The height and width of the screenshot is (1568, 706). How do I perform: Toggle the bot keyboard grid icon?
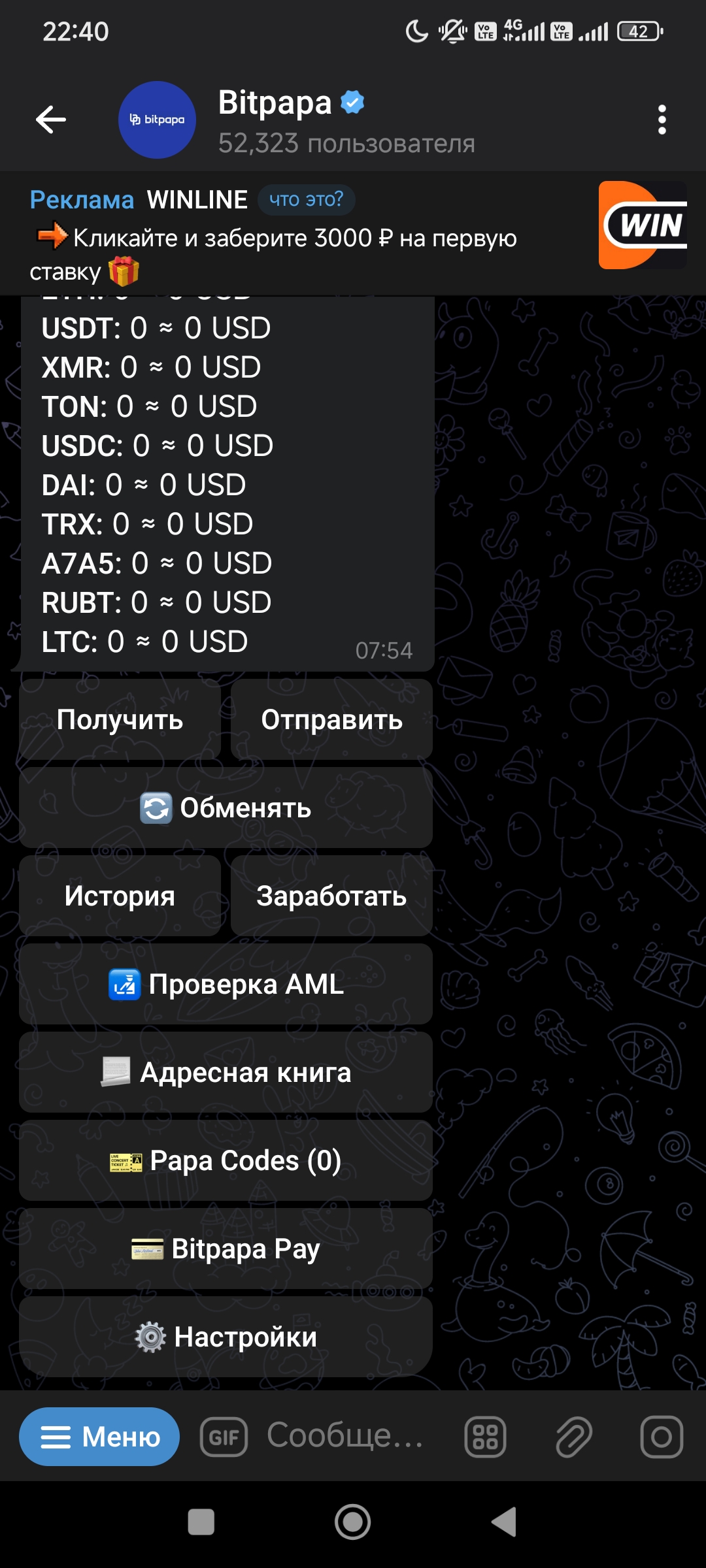coord(485,1437)
